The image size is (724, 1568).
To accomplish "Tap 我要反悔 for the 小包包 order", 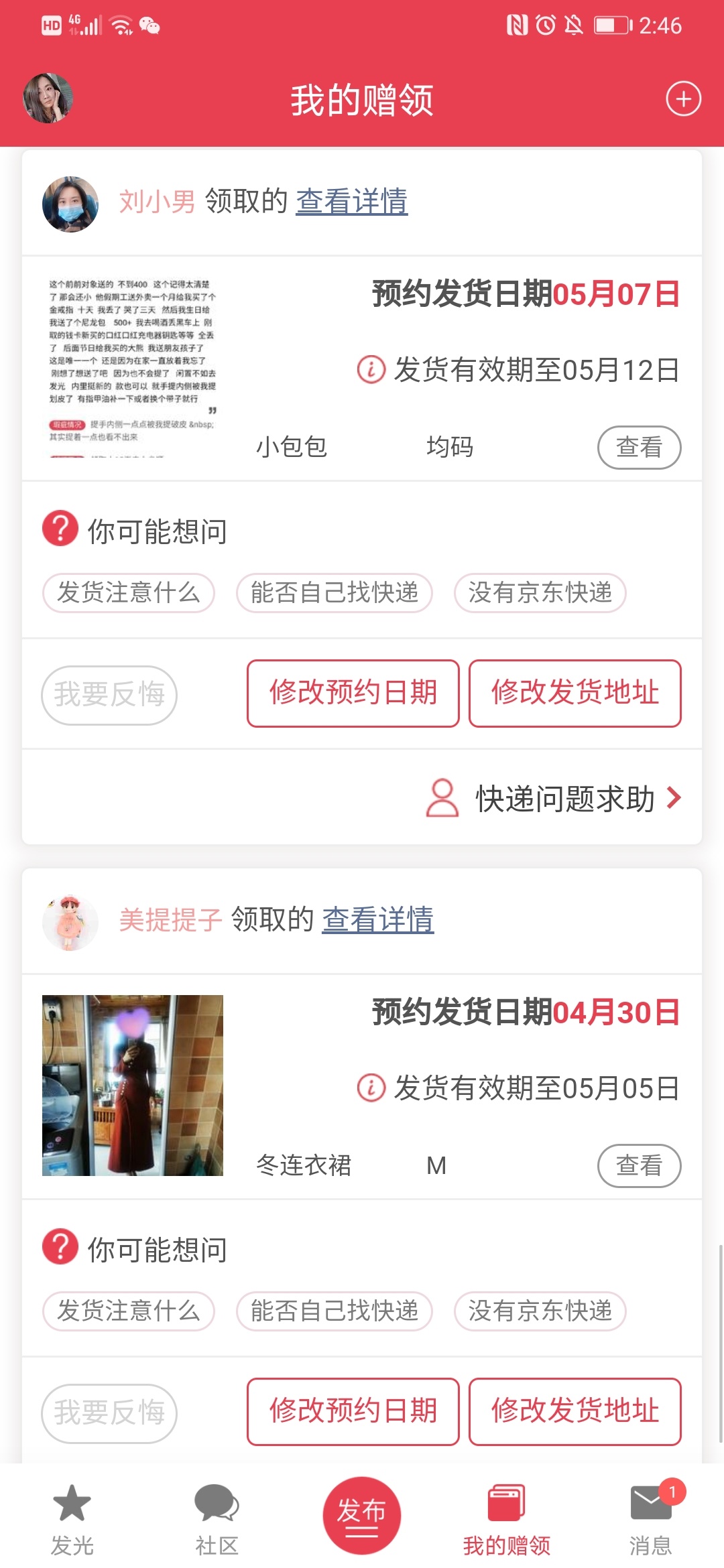I will point(109,695).
